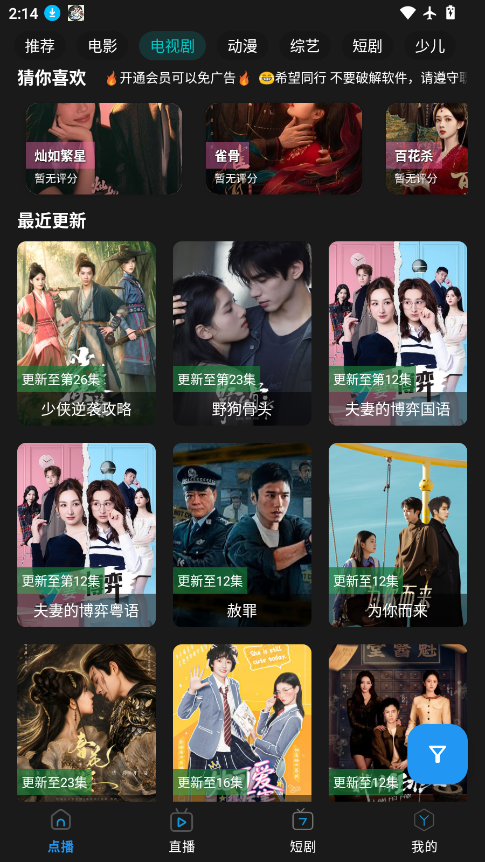Image resolution: width=485 pixels, height=862 pixels.
Task: Open the 我的 profile tab
Action: [424, 831]
